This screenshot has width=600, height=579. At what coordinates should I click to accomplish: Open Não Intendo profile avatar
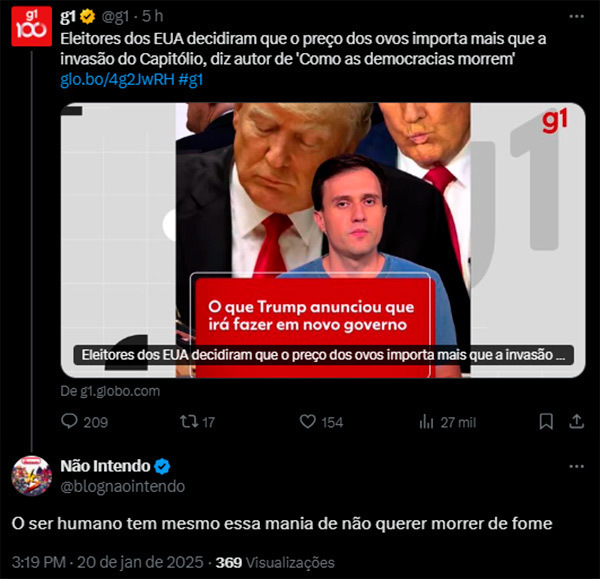click(x=31, y=475)
